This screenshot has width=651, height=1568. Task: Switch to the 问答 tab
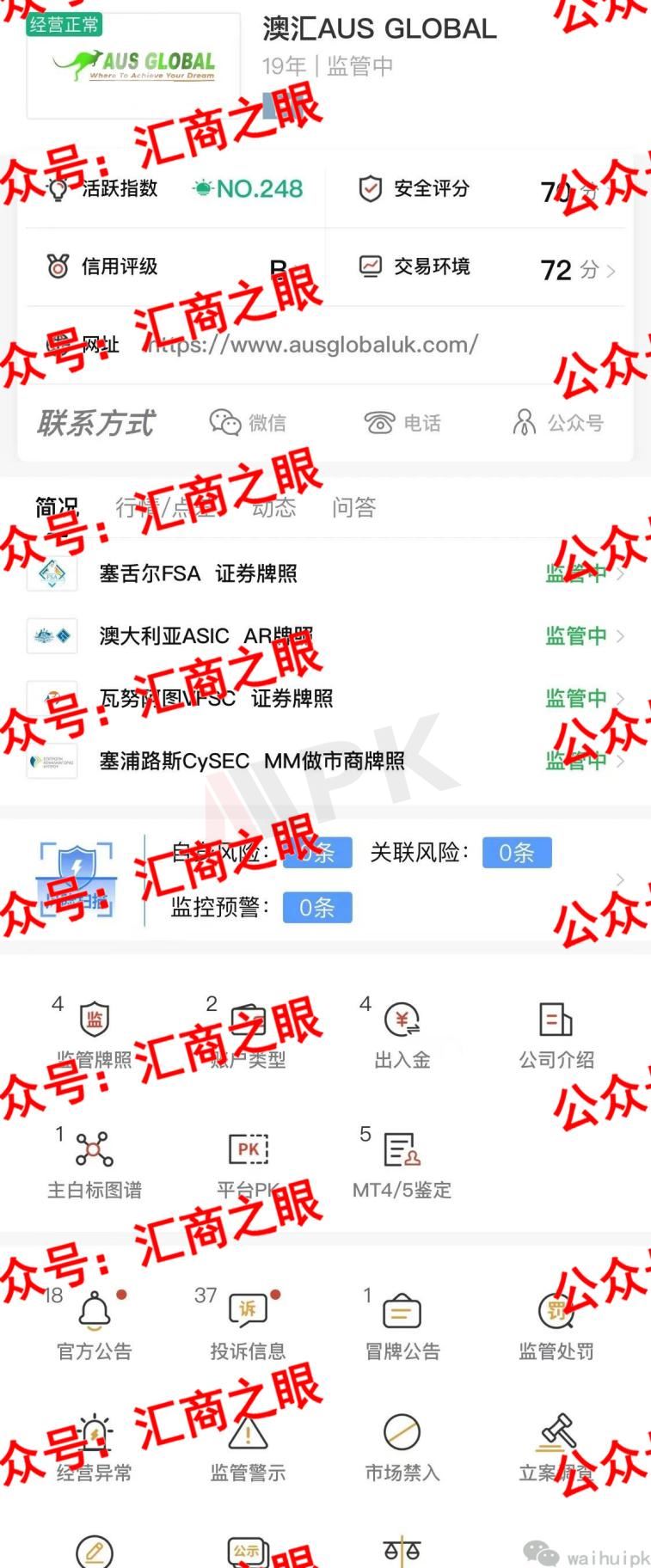tap(354, 508)
